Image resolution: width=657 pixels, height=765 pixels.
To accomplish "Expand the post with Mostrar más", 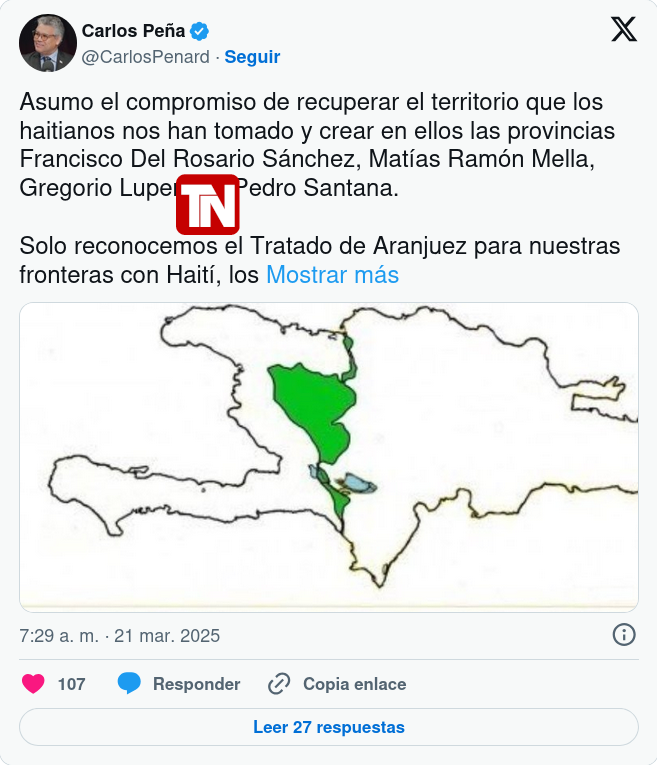I will tap(332, 275).
